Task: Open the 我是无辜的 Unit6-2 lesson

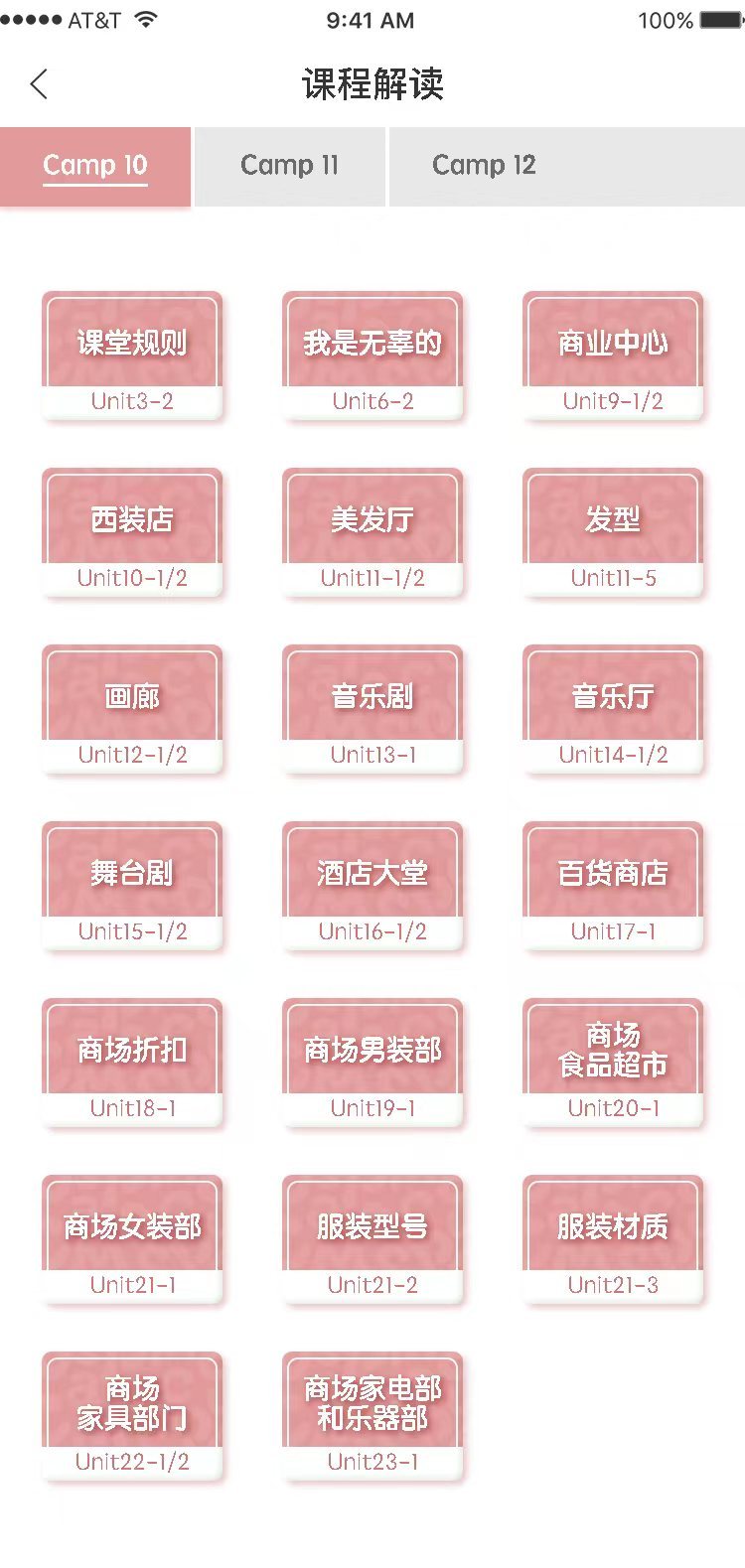Action: coord(372,356)
